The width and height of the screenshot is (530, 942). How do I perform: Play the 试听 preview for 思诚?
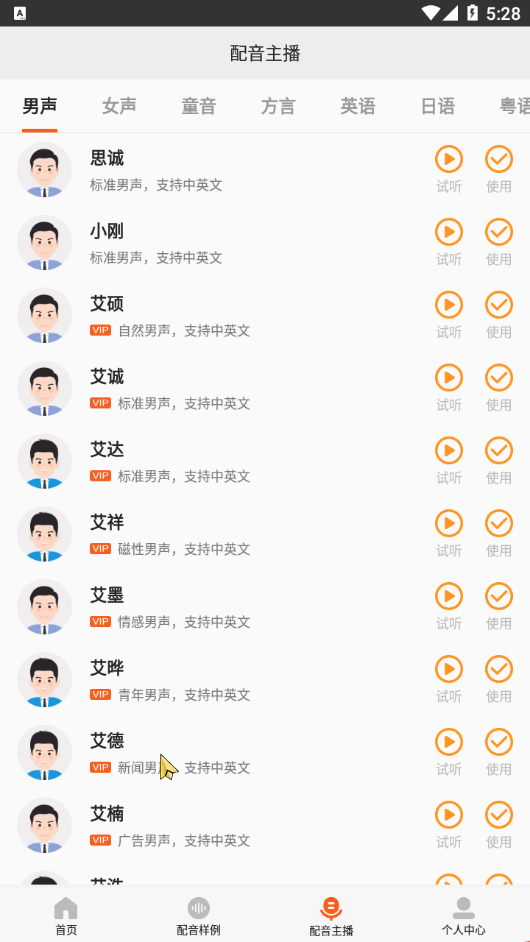coord(449,169)
